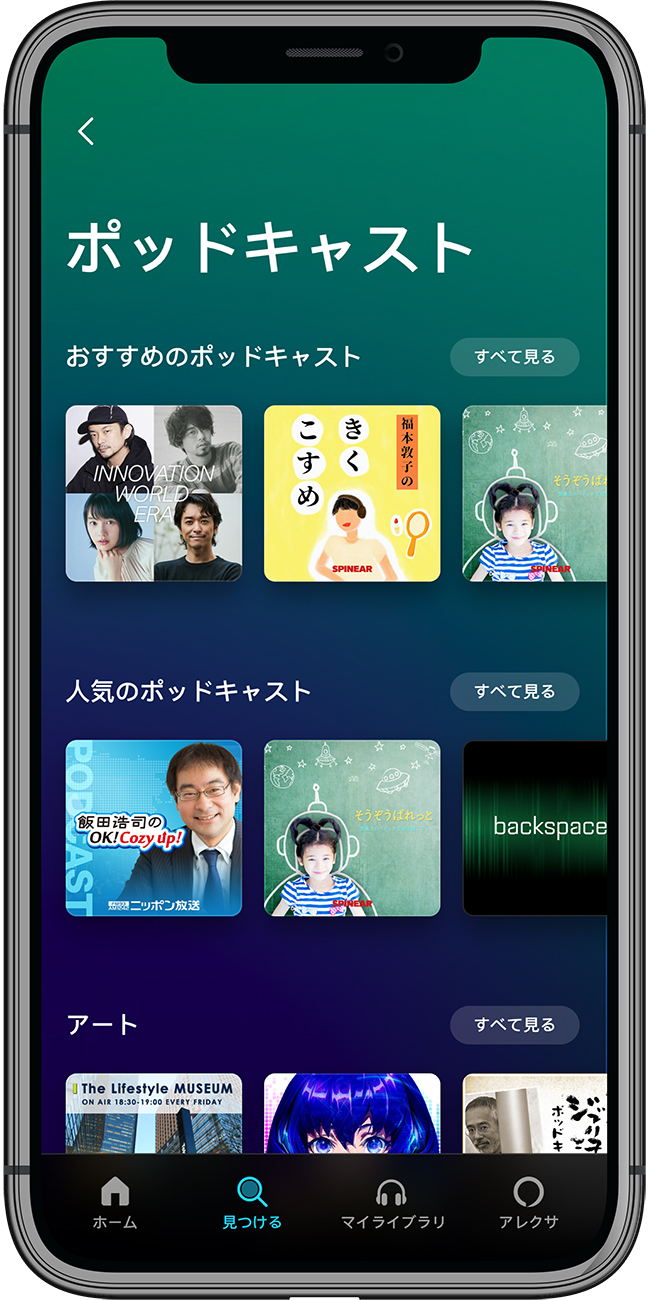Open the blue-haired anime art podcast
649x1300 pixels.
coord(352,1114)
